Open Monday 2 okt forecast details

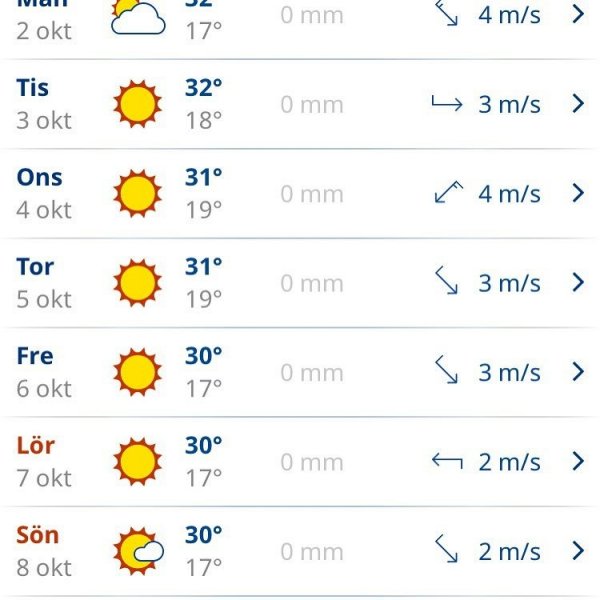[300, 20]
